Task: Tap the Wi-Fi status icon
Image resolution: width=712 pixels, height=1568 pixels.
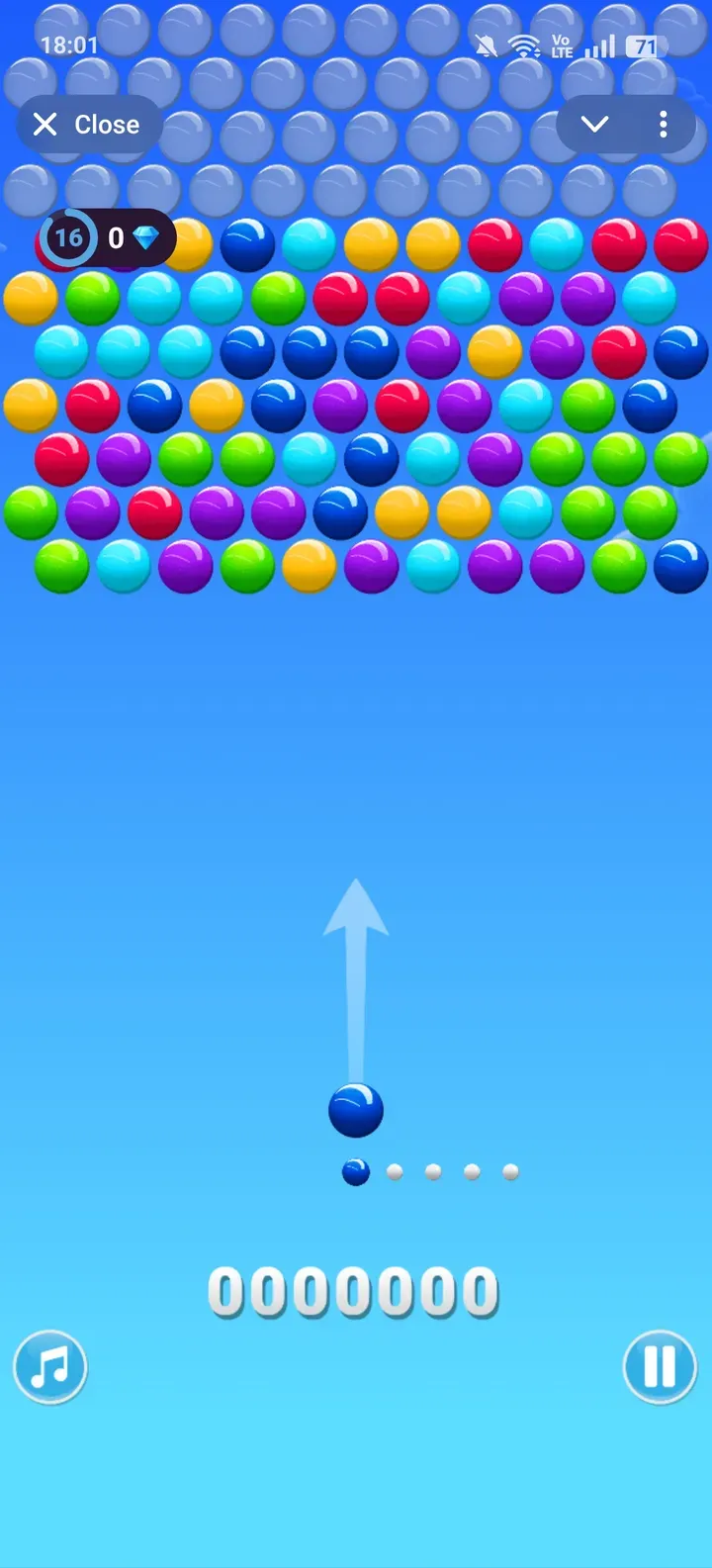Action: [522, 46]
